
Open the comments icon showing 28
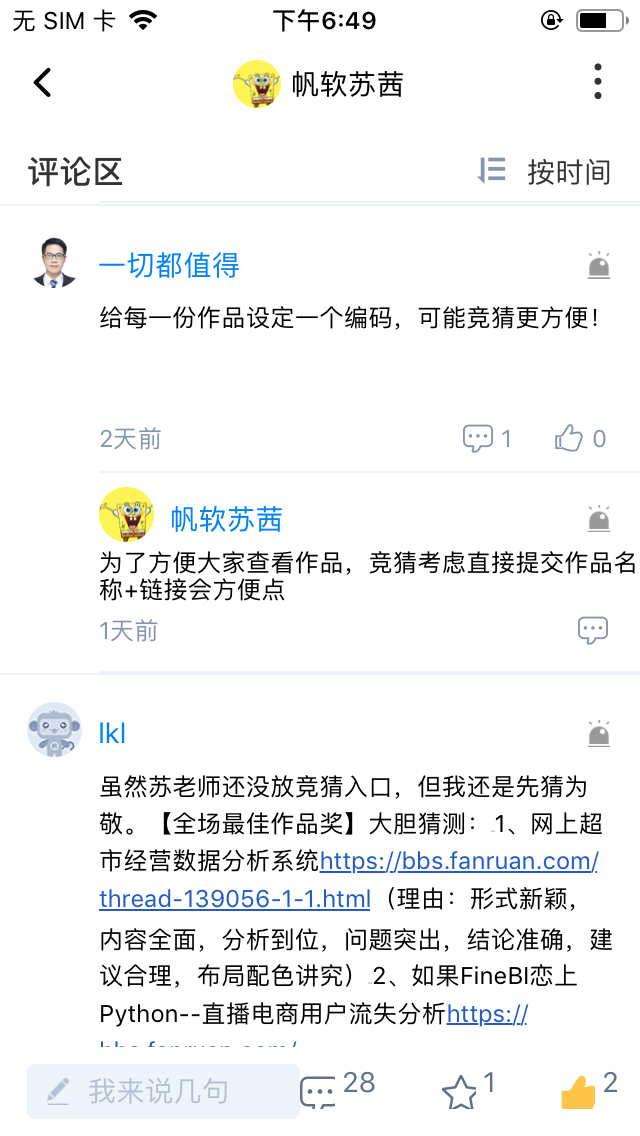tap(320, 1091)
